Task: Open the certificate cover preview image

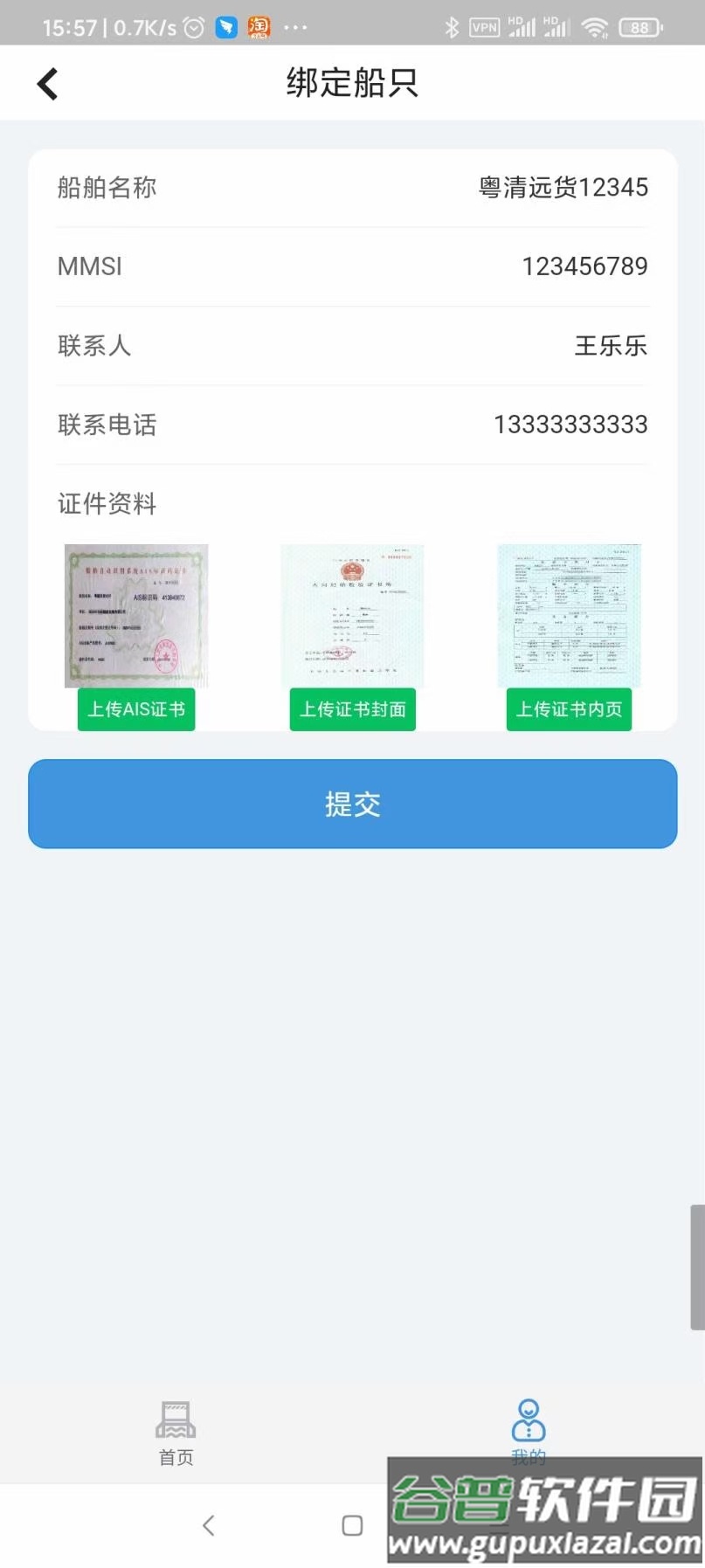Action: pos(352,614)
